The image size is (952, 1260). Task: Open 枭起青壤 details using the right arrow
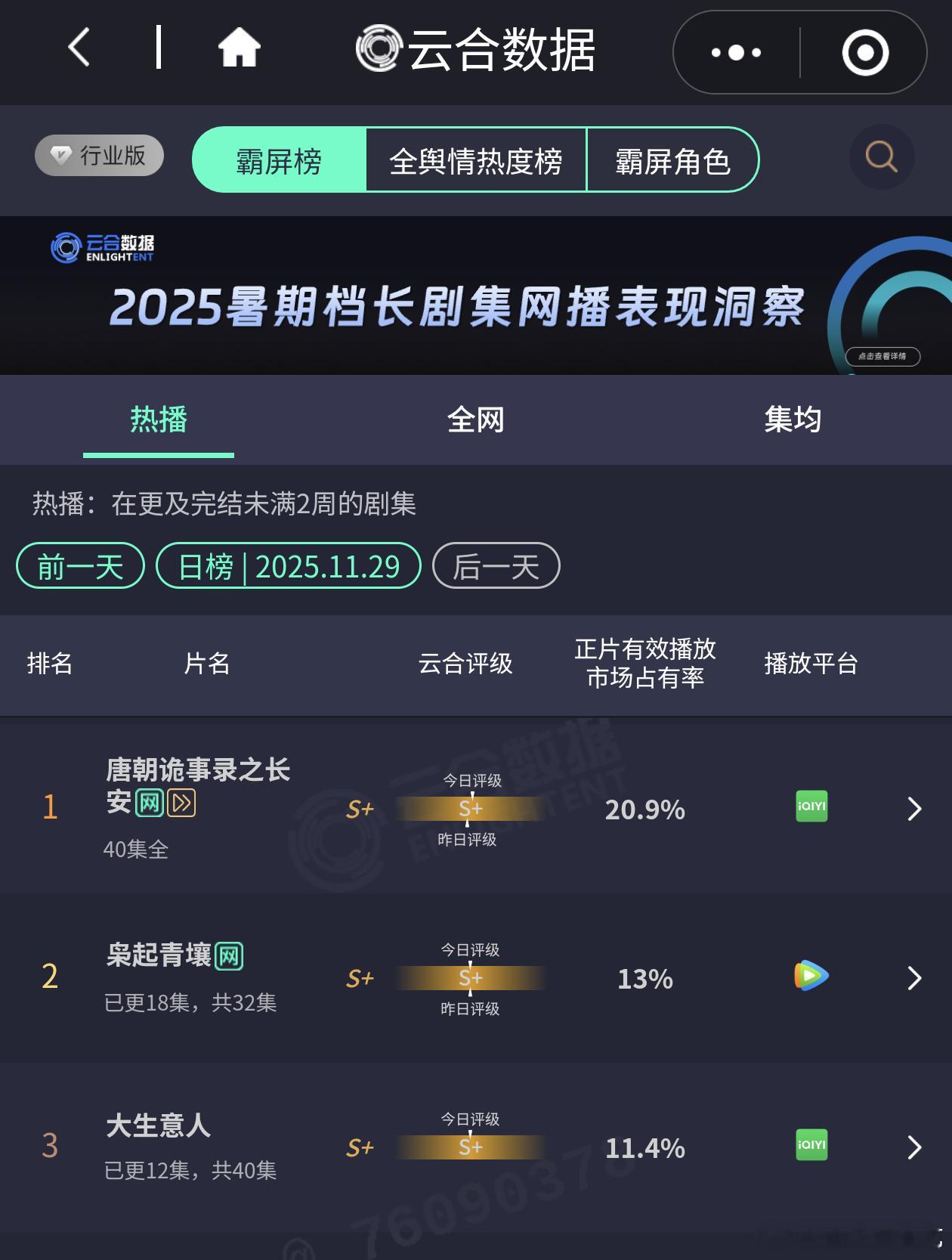[x=912, y=978]
